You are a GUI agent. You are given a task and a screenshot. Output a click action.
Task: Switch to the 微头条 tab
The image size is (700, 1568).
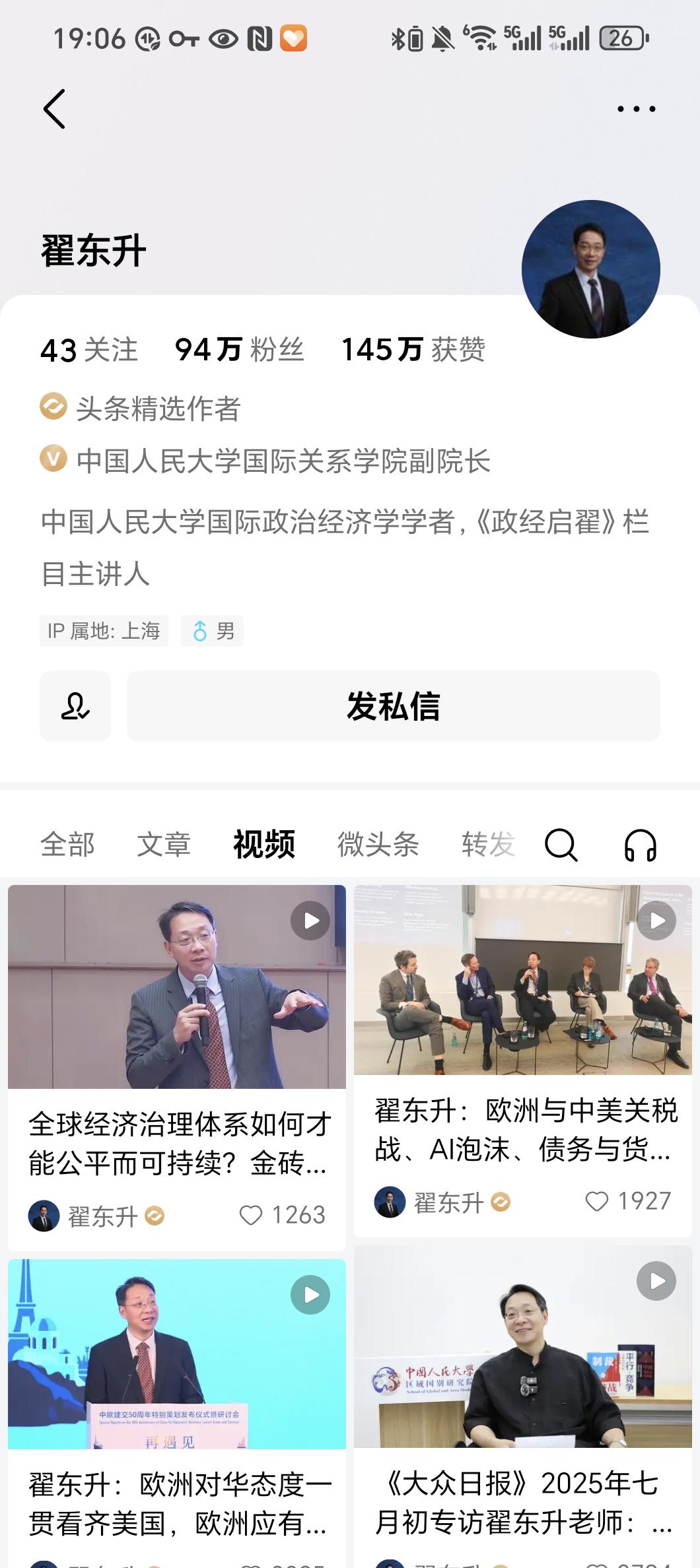click(377, 844)
